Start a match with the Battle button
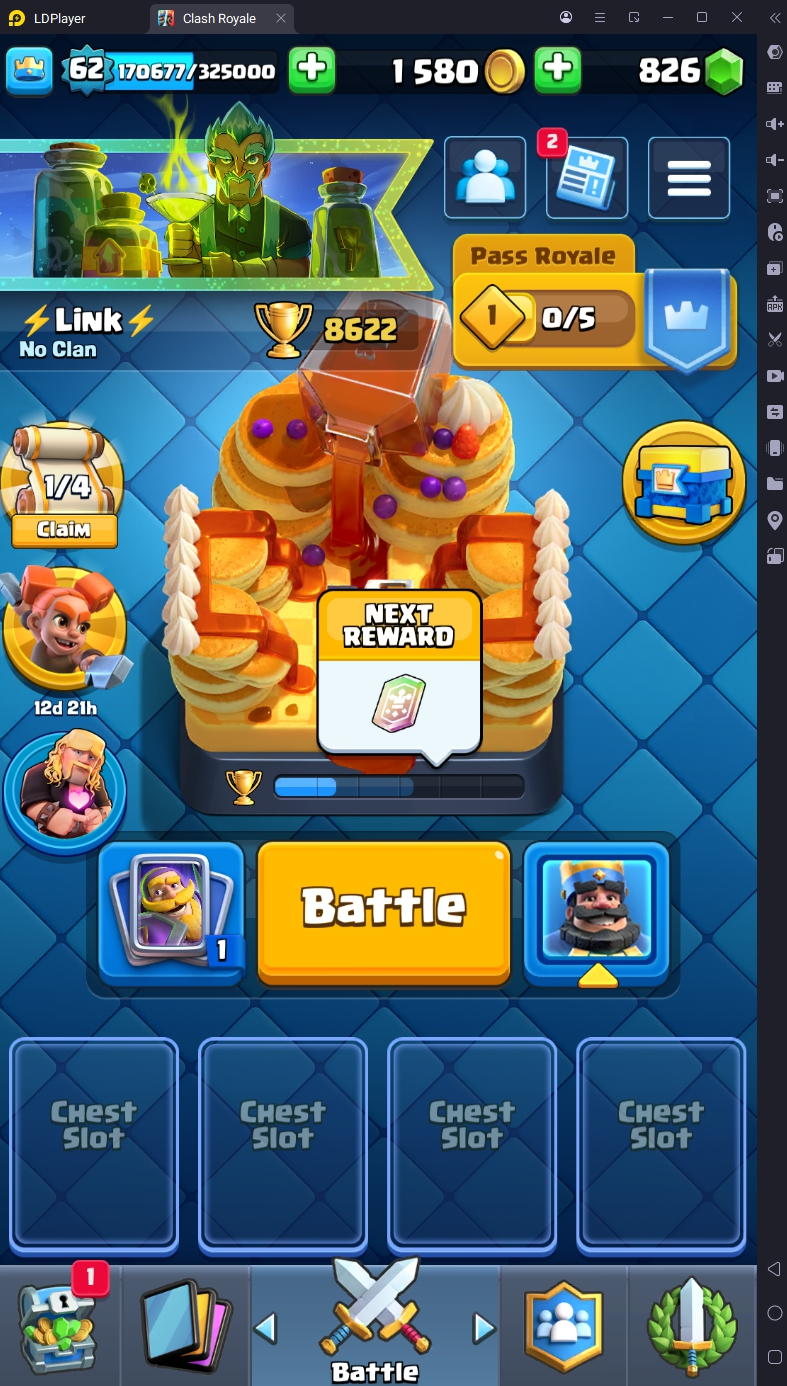Viewport: 787px width, 1386px height. tap(384, 907)
